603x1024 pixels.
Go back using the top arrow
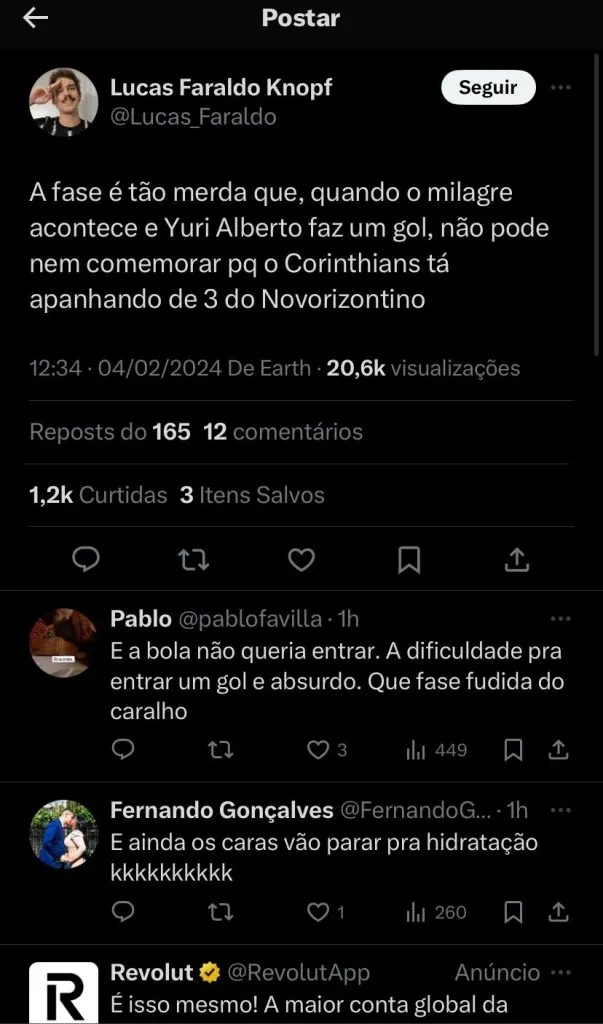36,18
